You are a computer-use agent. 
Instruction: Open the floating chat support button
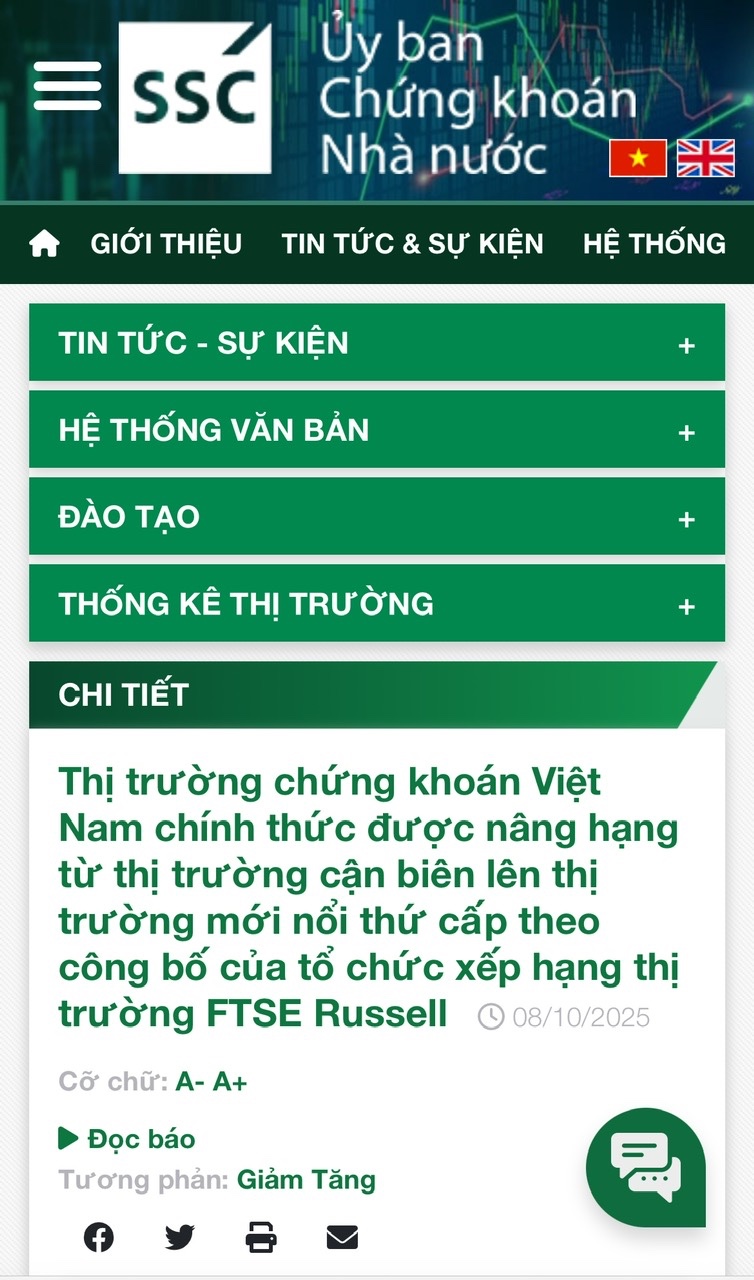[646, 1167]
